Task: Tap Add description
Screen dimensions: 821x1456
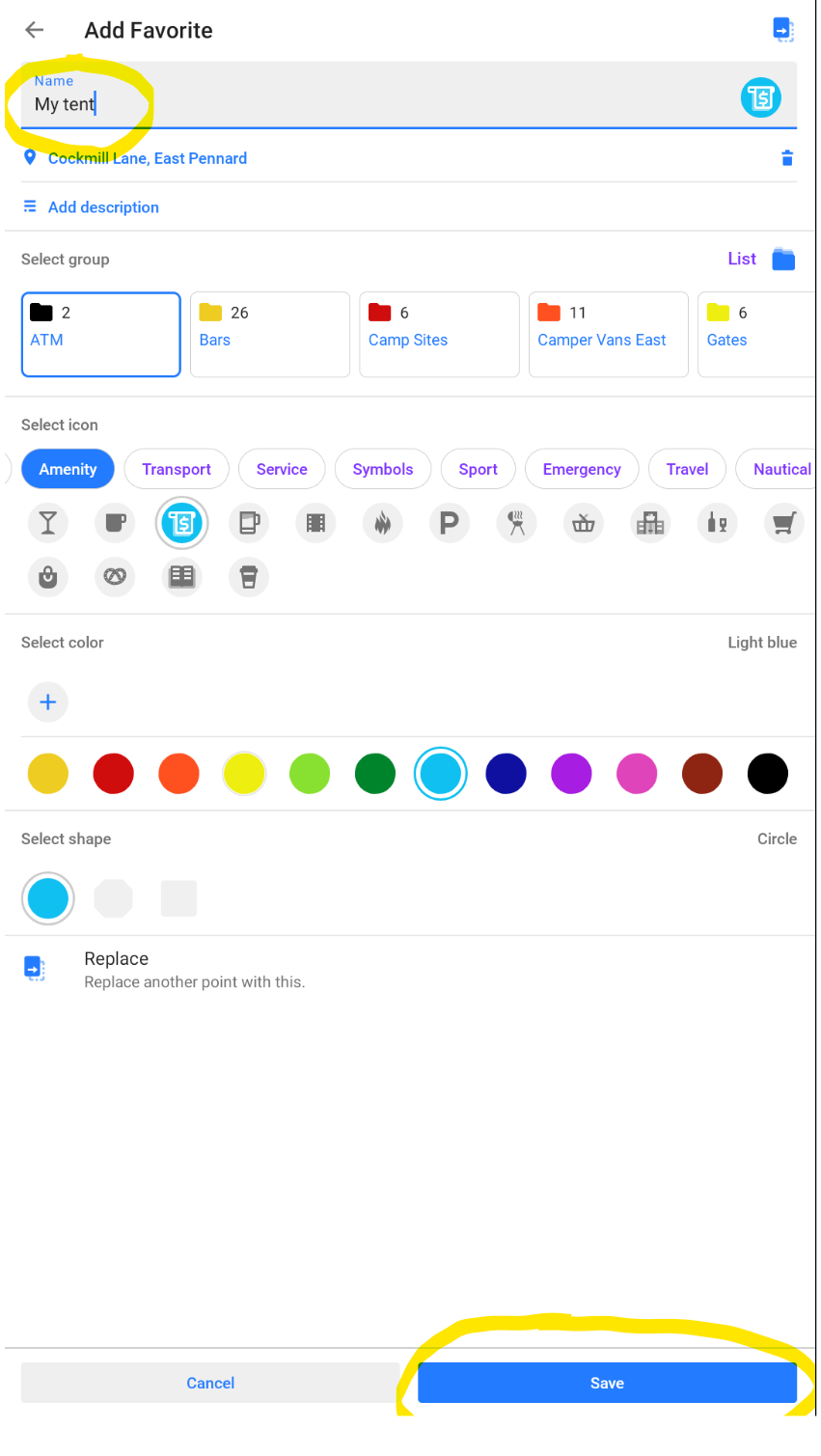Action: click(x=103, y=207)
